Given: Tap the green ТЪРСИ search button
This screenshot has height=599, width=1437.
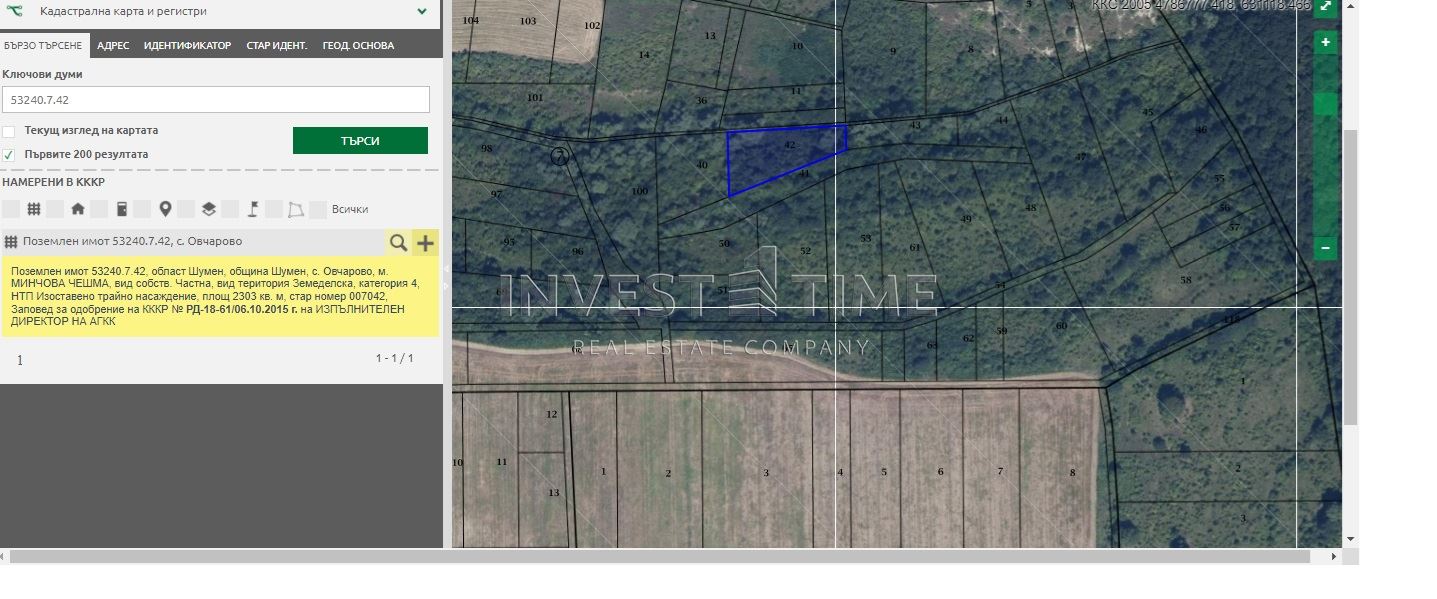Looking at the screenshot, I should 360,141.
